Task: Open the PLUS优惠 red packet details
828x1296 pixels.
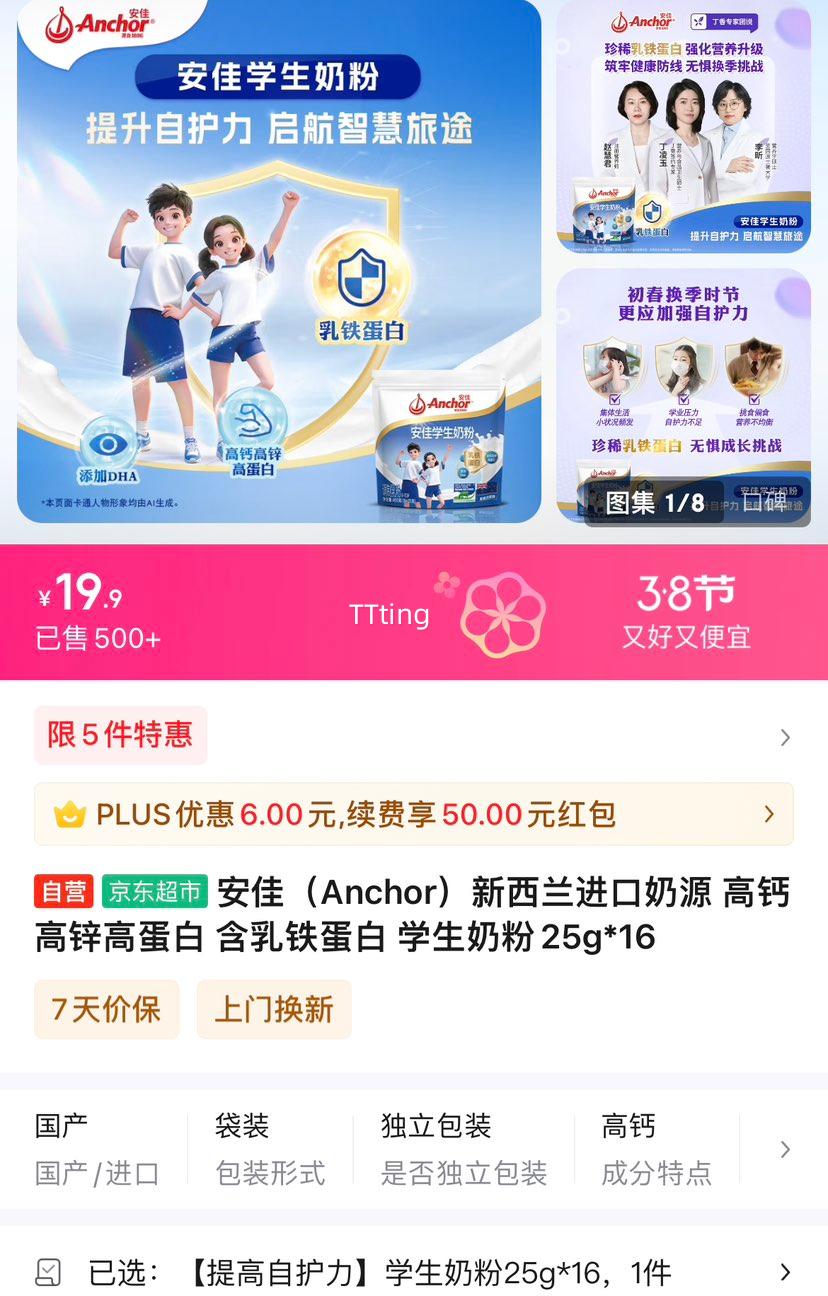Action: pyautogui.click(x=766, y=815)
